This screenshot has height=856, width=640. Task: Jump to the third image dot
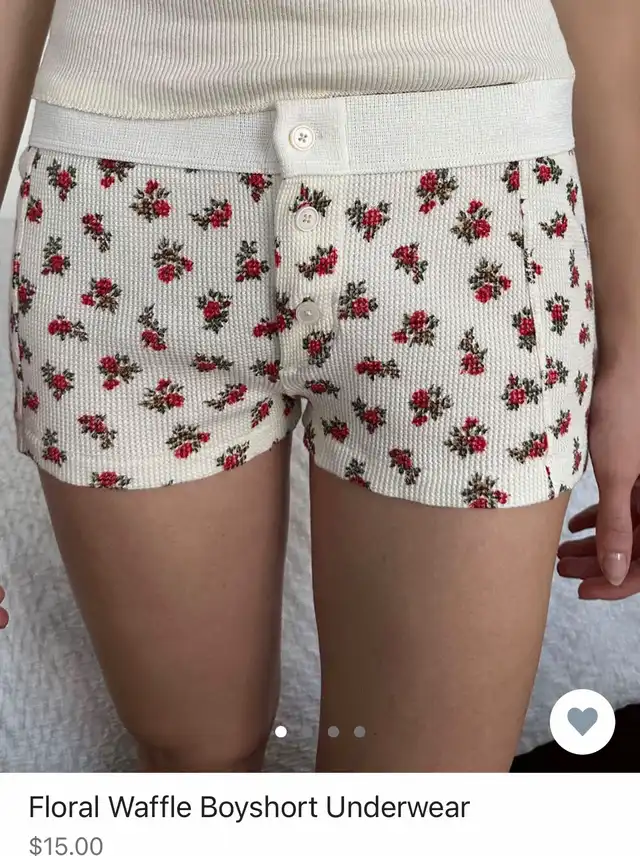click(x=359, y=732)
